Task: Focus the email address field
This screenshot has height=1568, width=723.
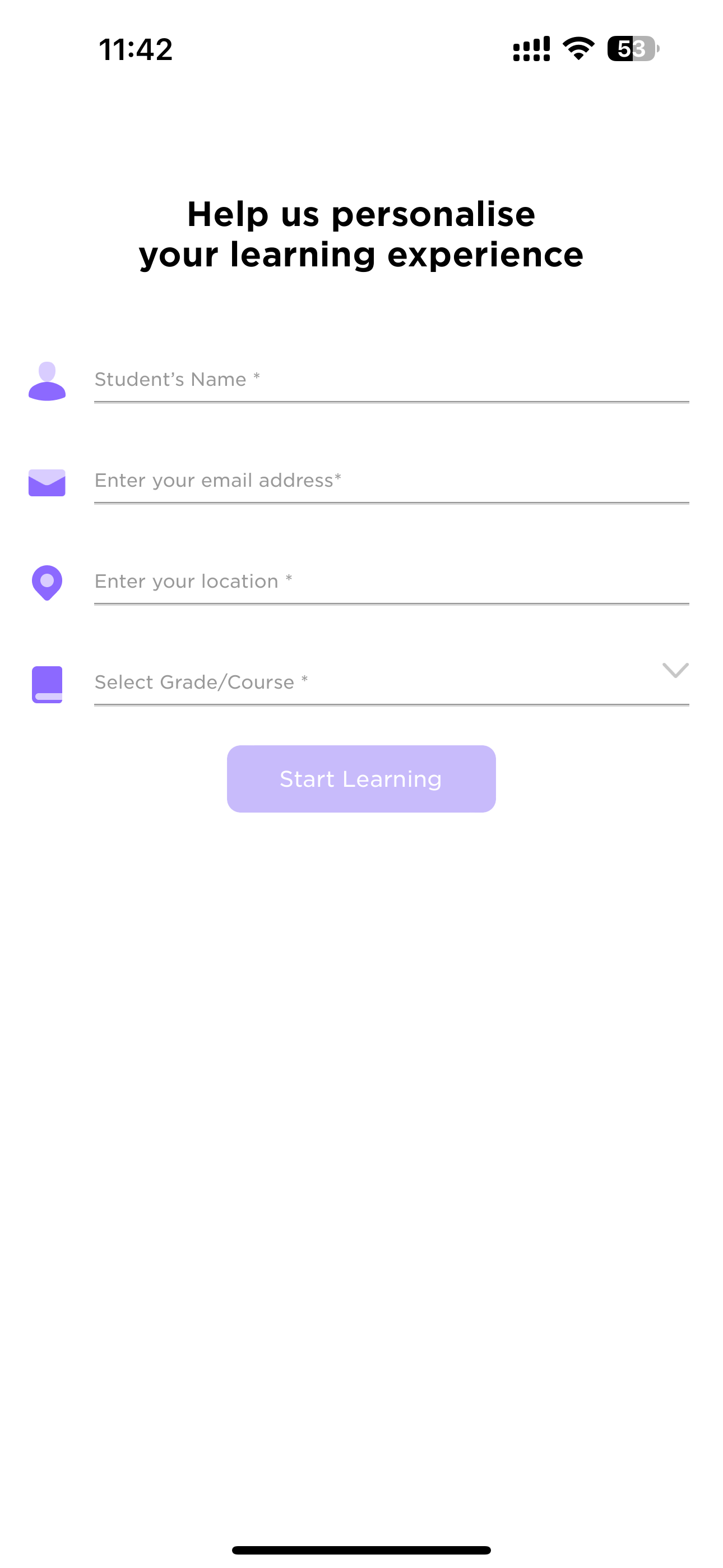Action: click(x=391, y=481)
